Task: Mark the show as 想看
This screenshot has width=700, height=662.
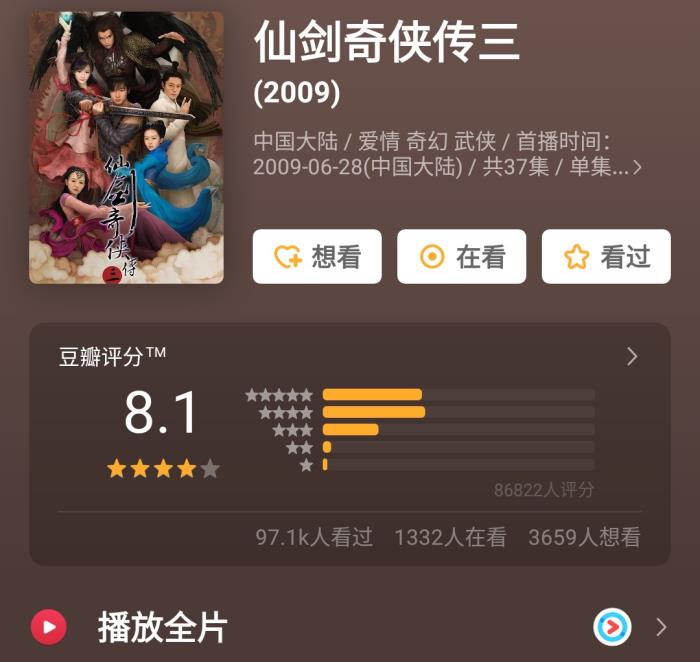Action: pyautogui.click(x=316, y=257)
